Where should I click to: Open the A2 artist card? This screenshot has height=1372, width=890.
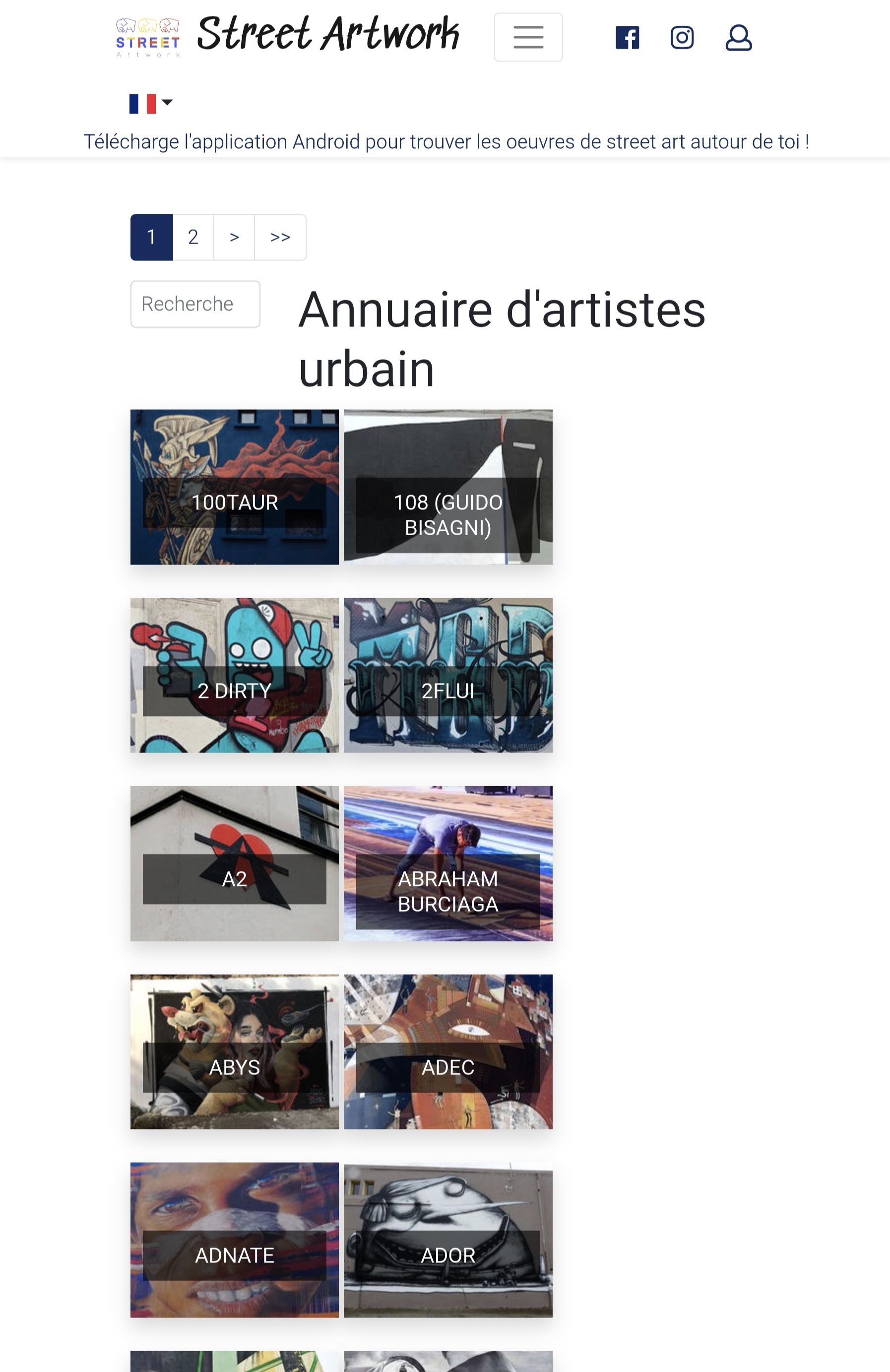(234, 863)
